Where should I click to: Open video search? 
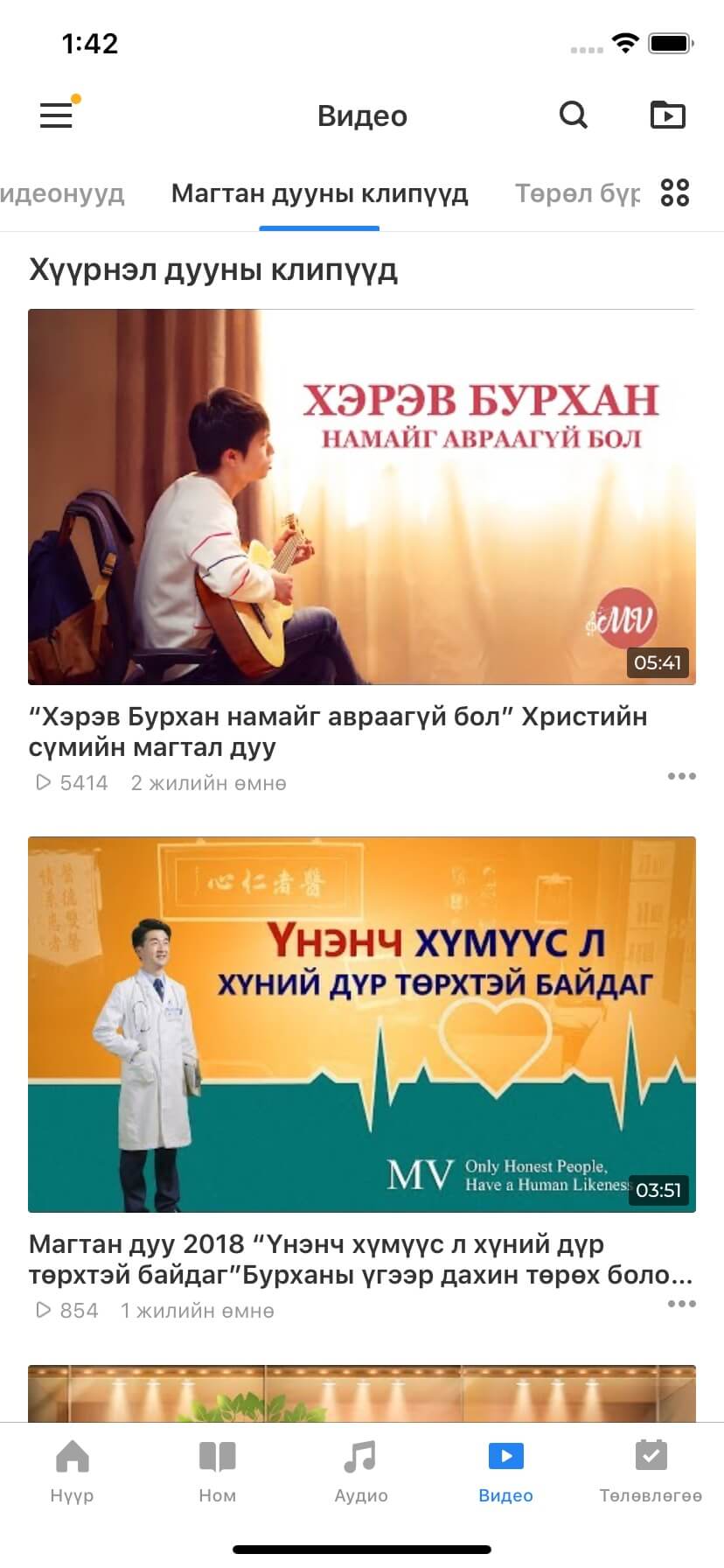click(x=574, y=115)
